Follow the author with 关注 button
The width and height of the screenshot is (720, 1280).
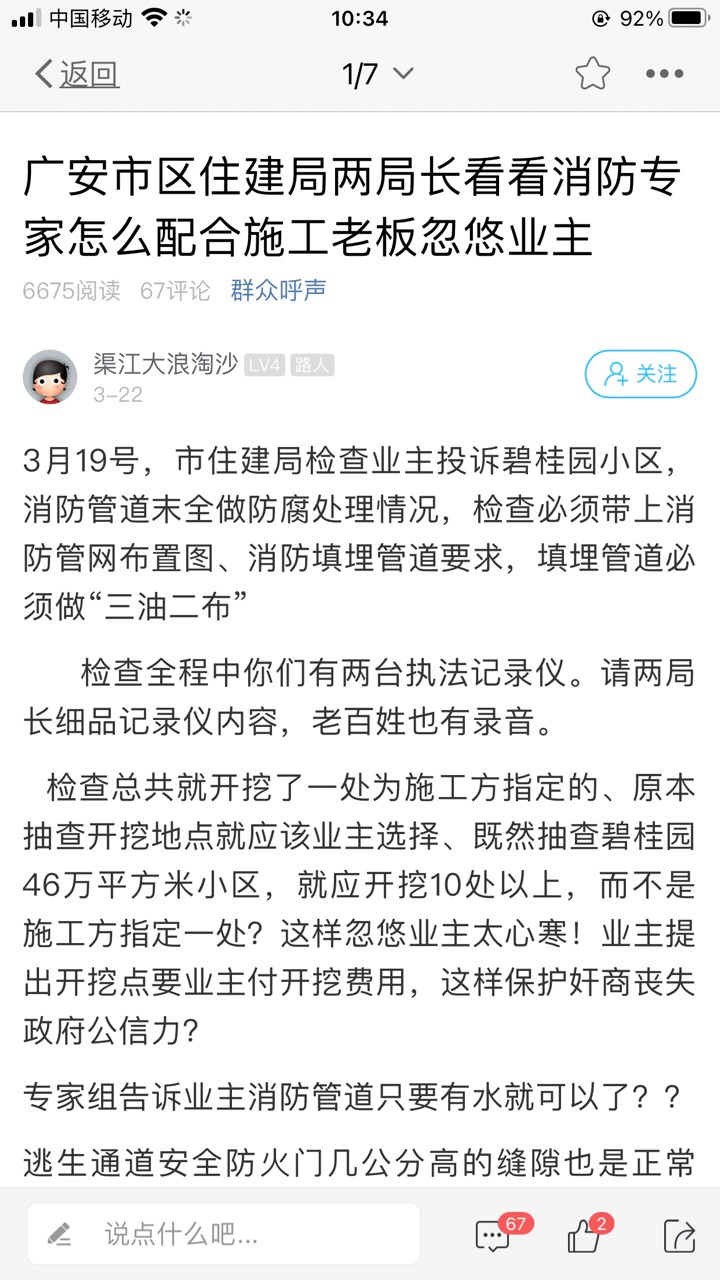pos(640,374)
